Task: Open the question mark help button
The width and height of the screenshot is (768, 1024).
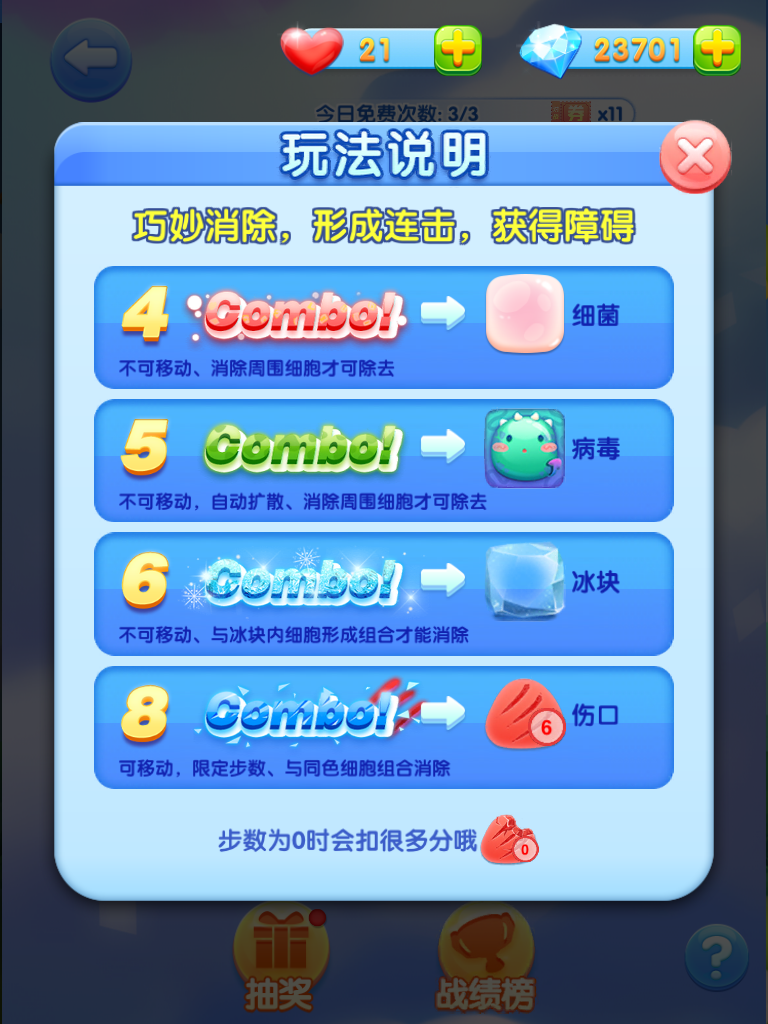Action: 716,957
